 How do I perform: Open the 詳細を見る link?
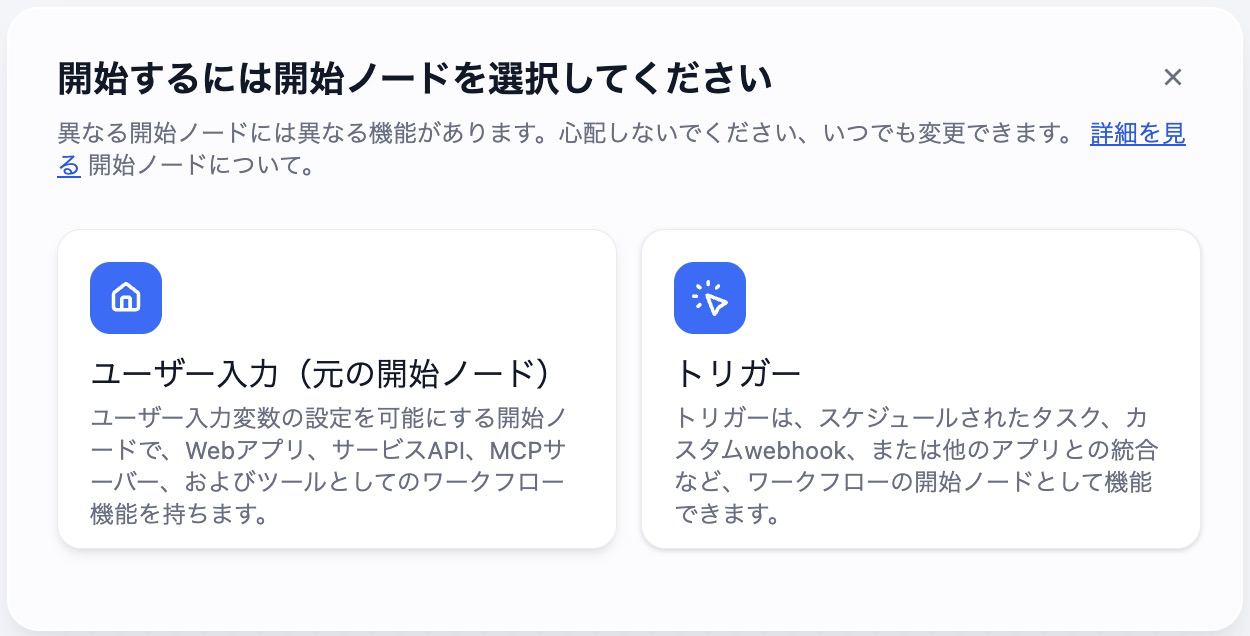[1137, 135]
